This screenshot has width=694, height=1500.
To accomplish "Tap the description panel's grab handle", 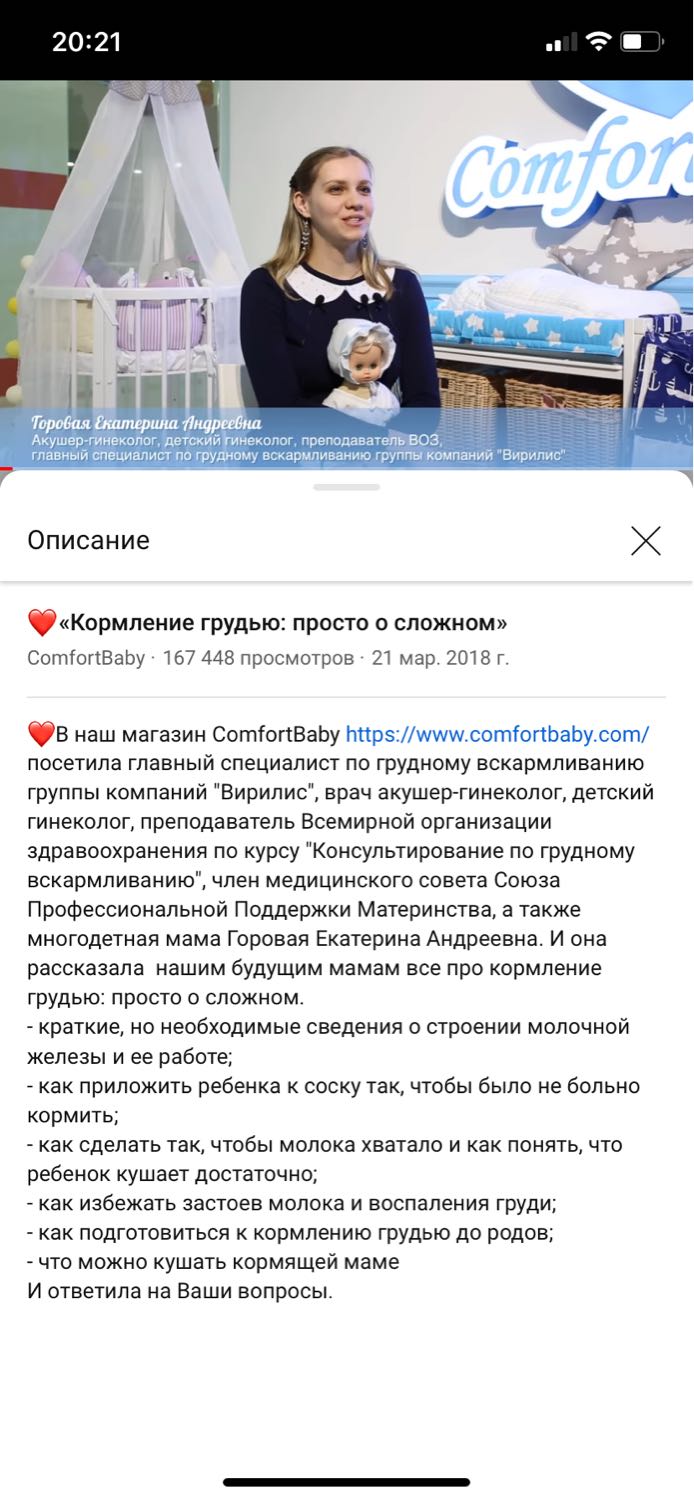I will (x=346, y=488).
